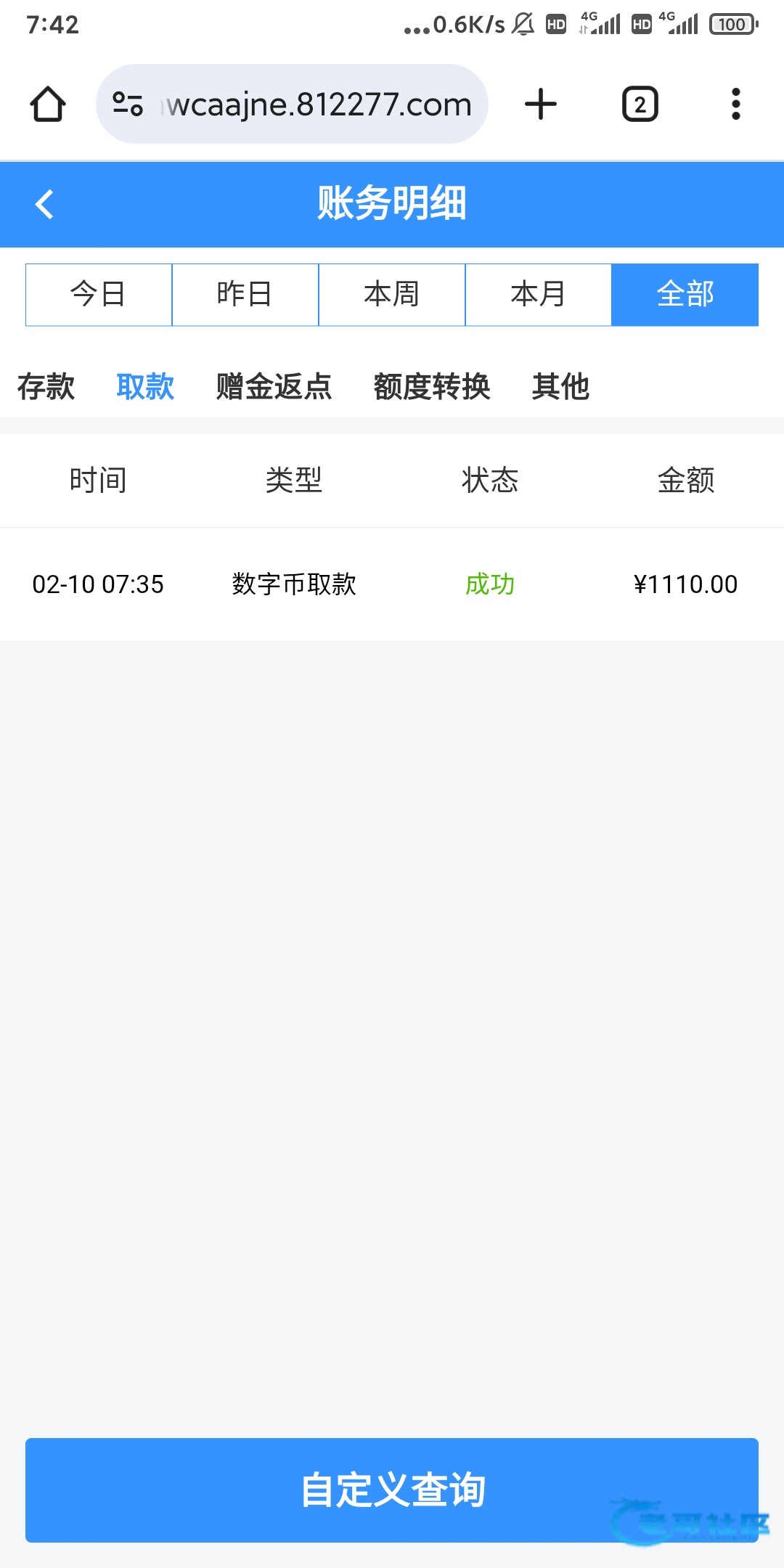Switch to 本月 date filter

(539, 295)
